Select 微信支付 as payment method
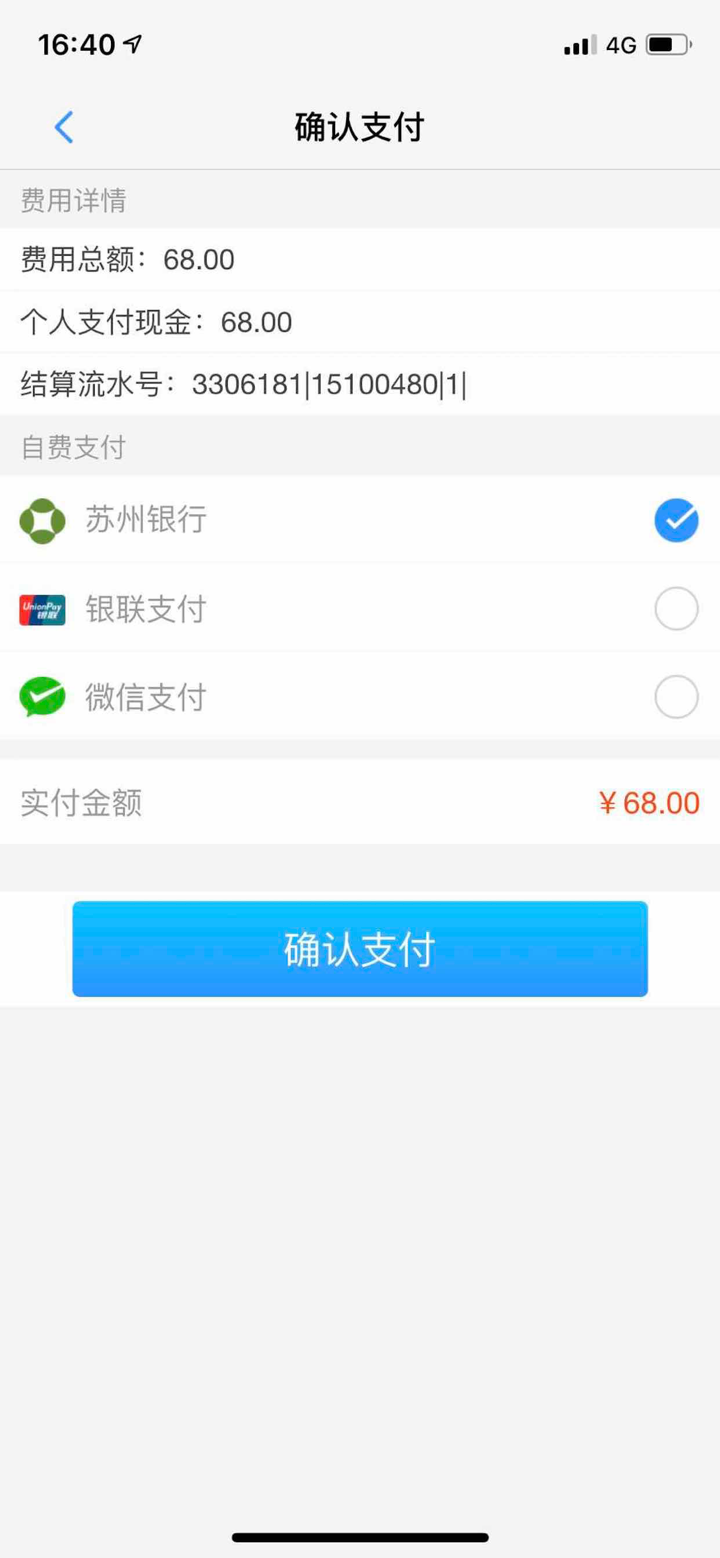Viewport: 720px width, 1558px height. click(677, 696)
